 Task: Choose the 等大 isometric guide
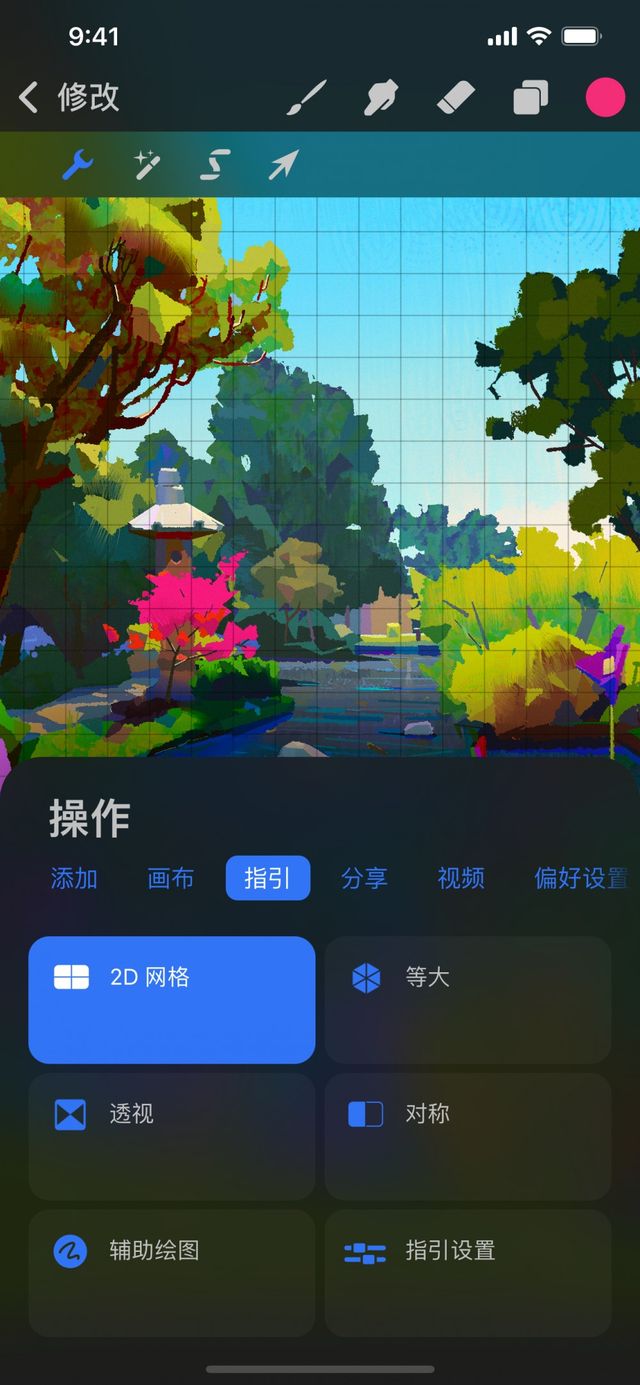tap(468, 999)
